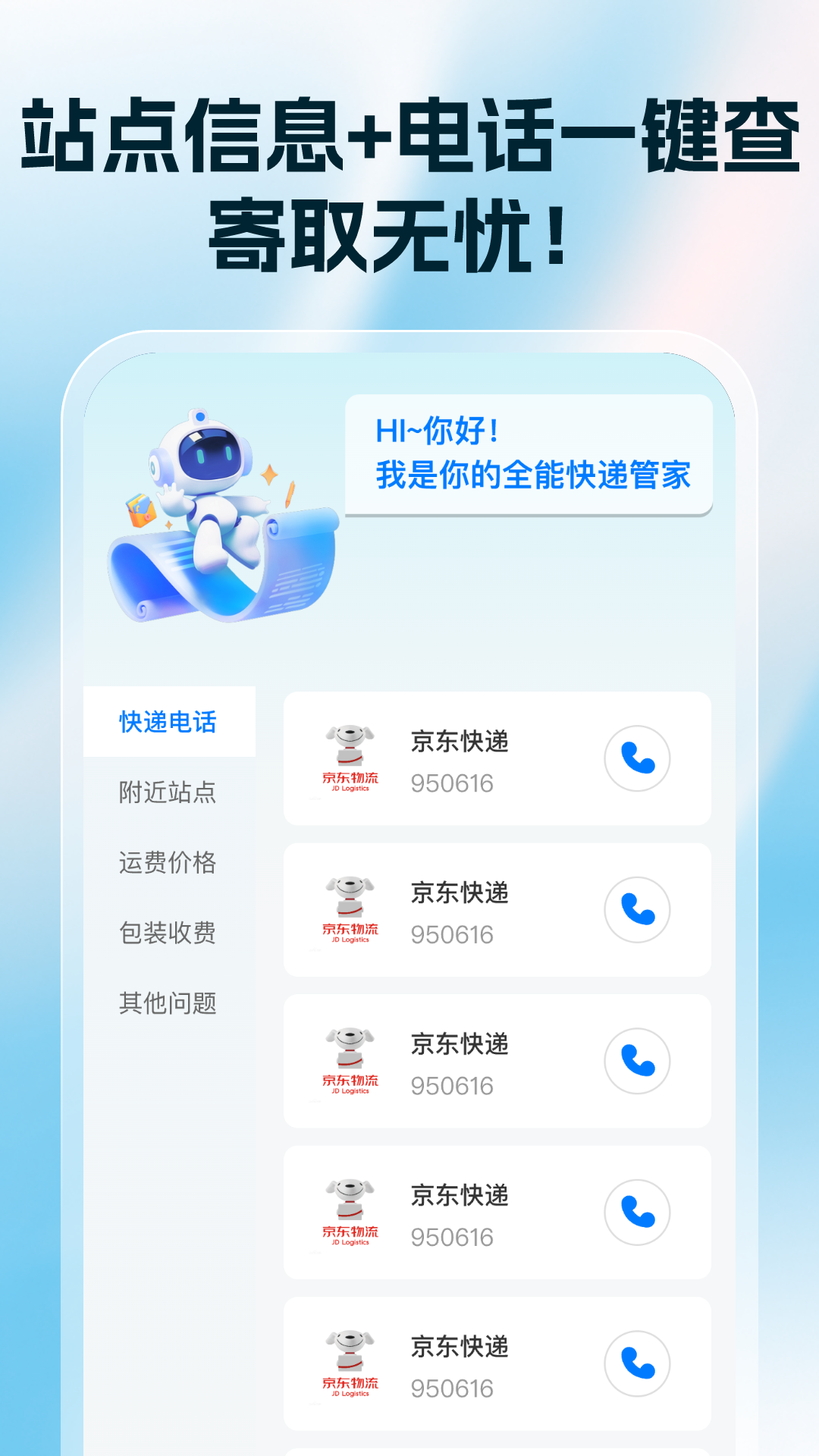Switch to the 附近站点 tab
819x1456 pixels.
tap(168, 792)
